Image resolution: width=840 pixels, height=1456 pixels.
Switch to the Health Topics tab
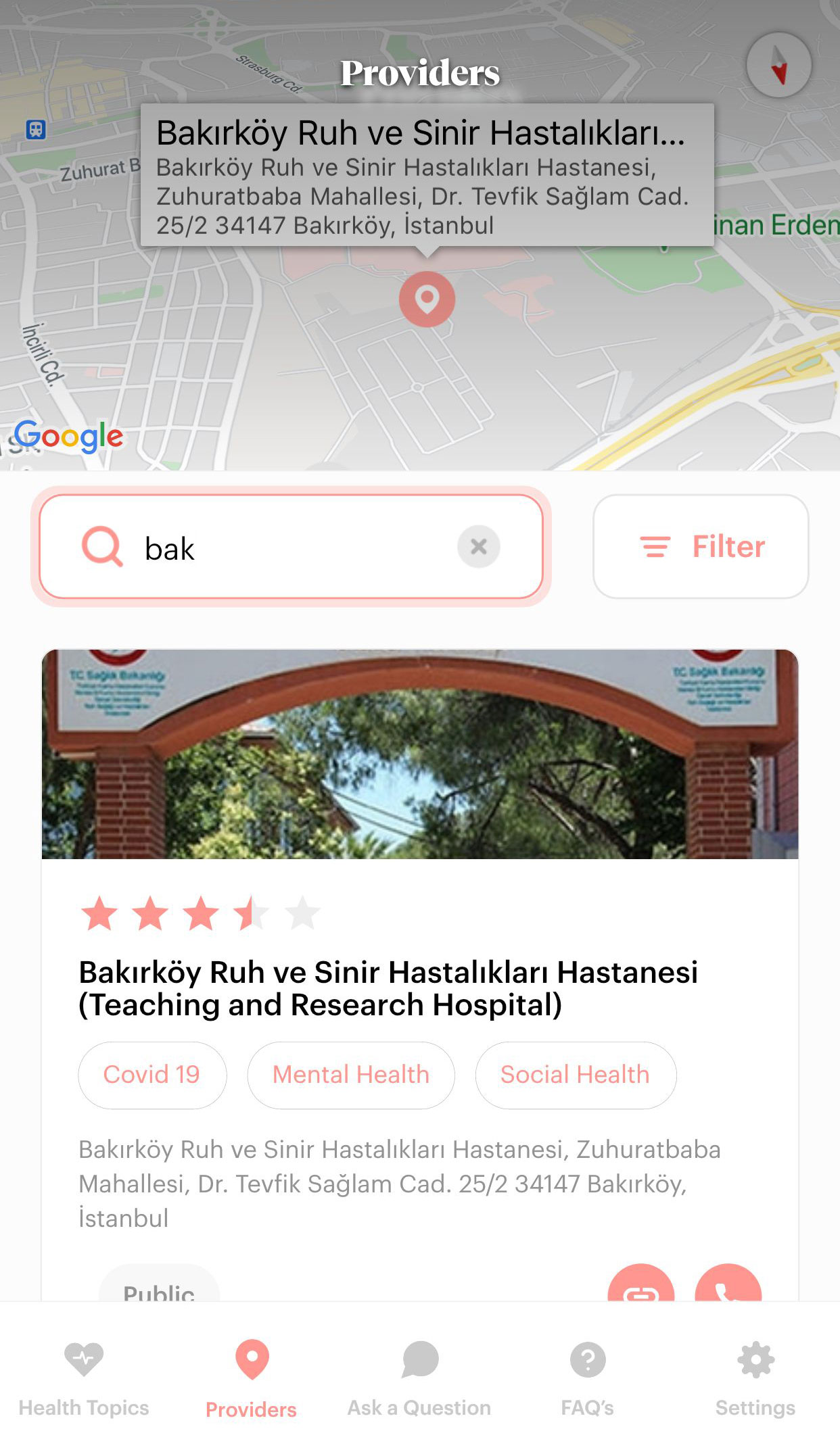pyautogui.click(x=84, y=1379)
